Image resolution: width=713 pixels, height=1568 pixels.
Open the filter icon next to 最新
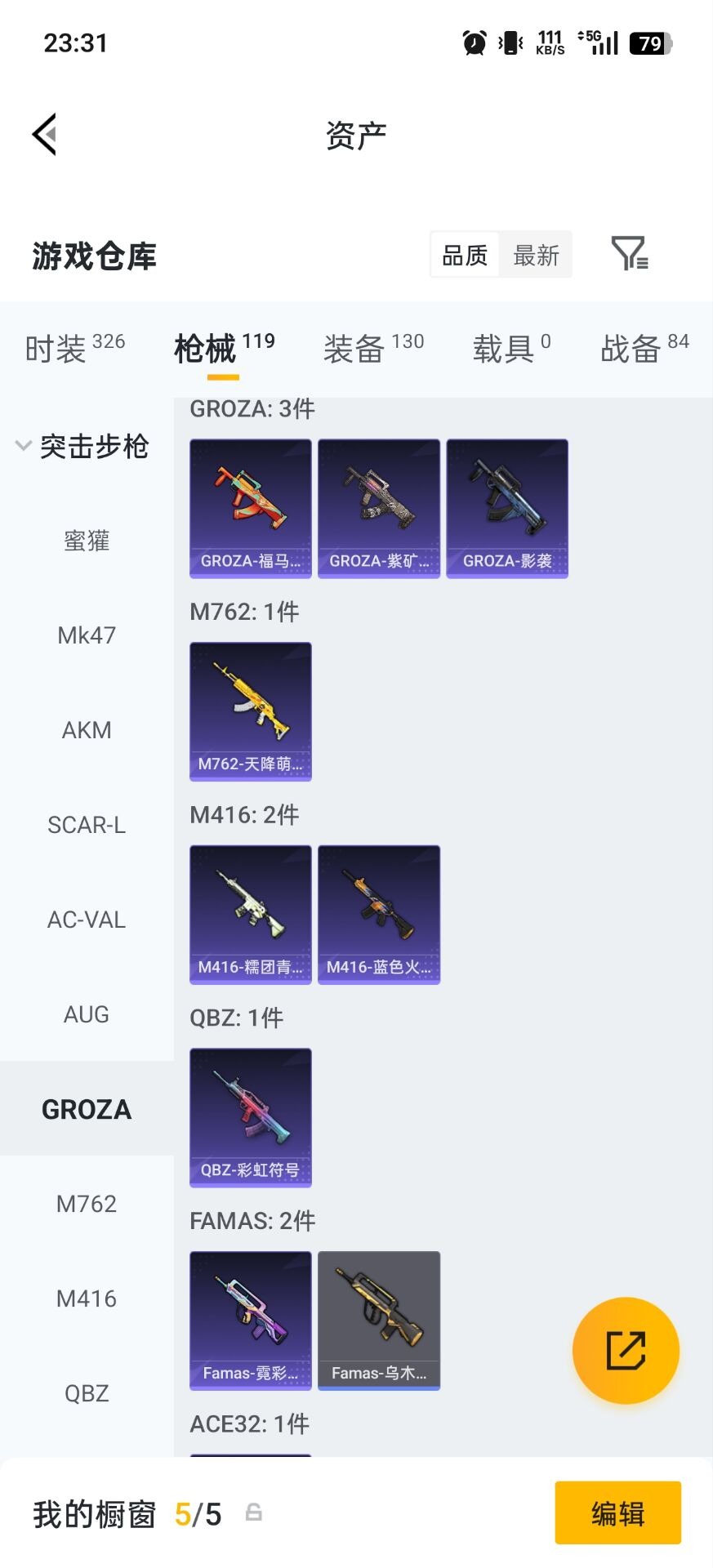[629, 254]
